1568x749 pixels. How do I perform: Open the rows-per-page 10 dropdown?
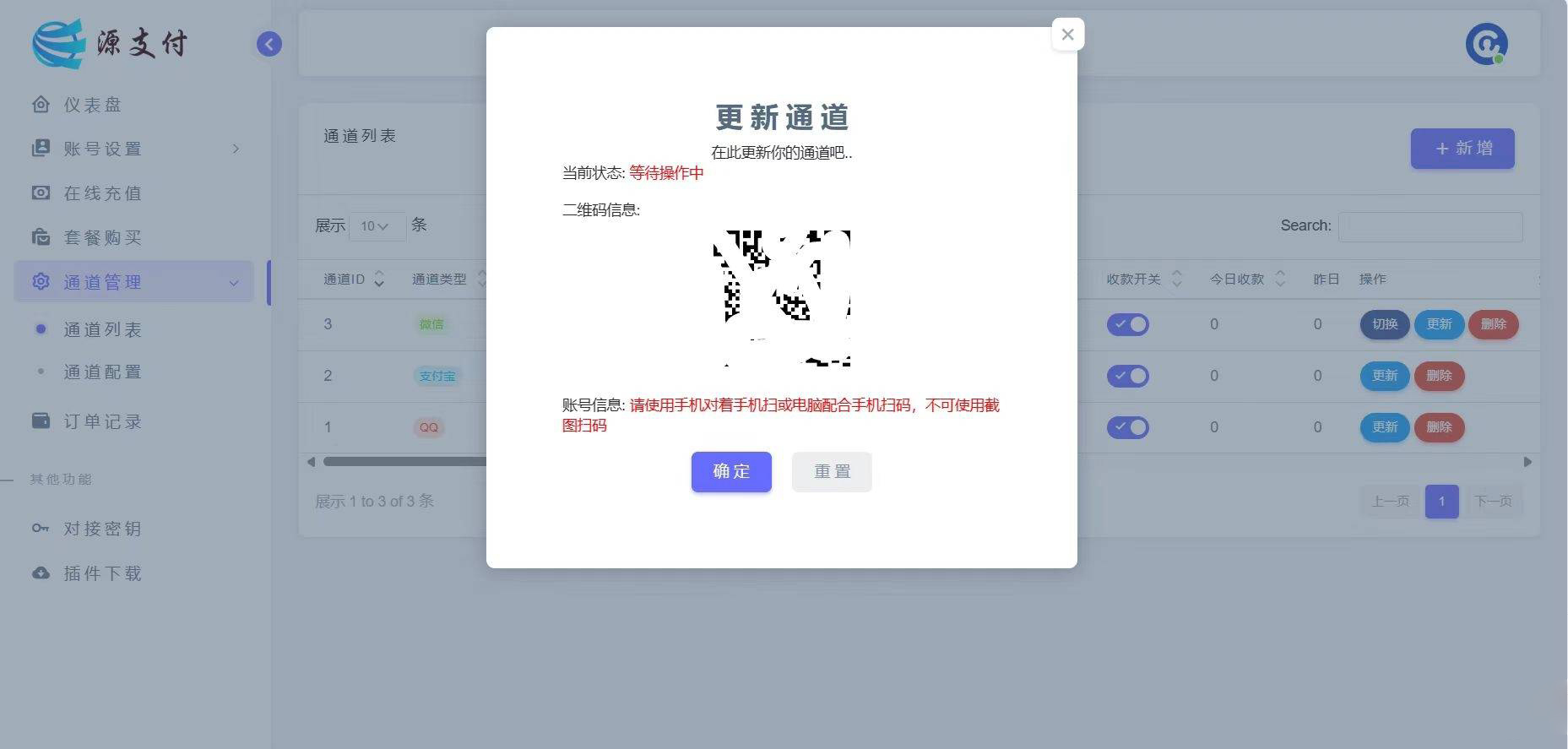click(375, 226)
